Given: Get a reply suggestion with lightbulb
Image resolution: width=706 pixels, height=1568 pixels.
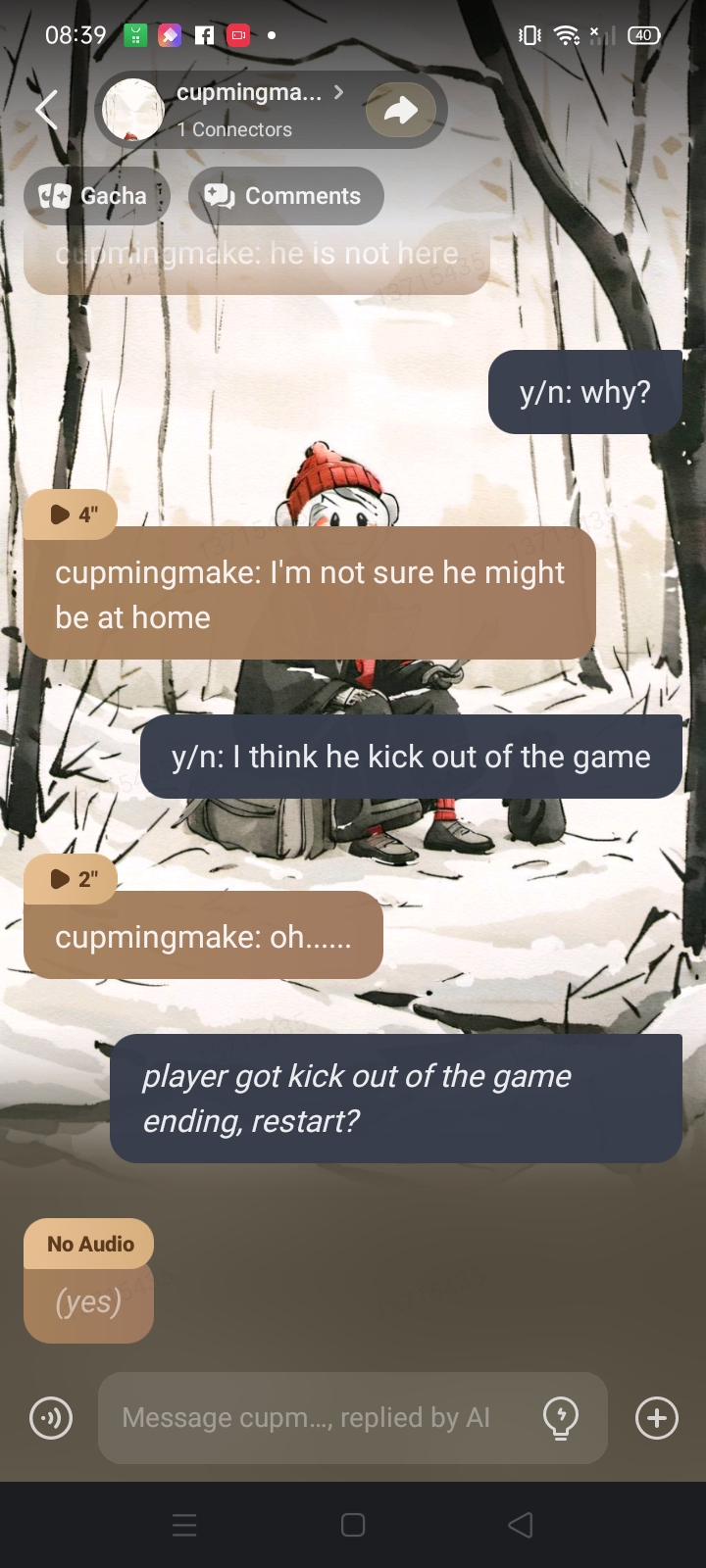Looking at the screenshot, I should pos(561,1418).
